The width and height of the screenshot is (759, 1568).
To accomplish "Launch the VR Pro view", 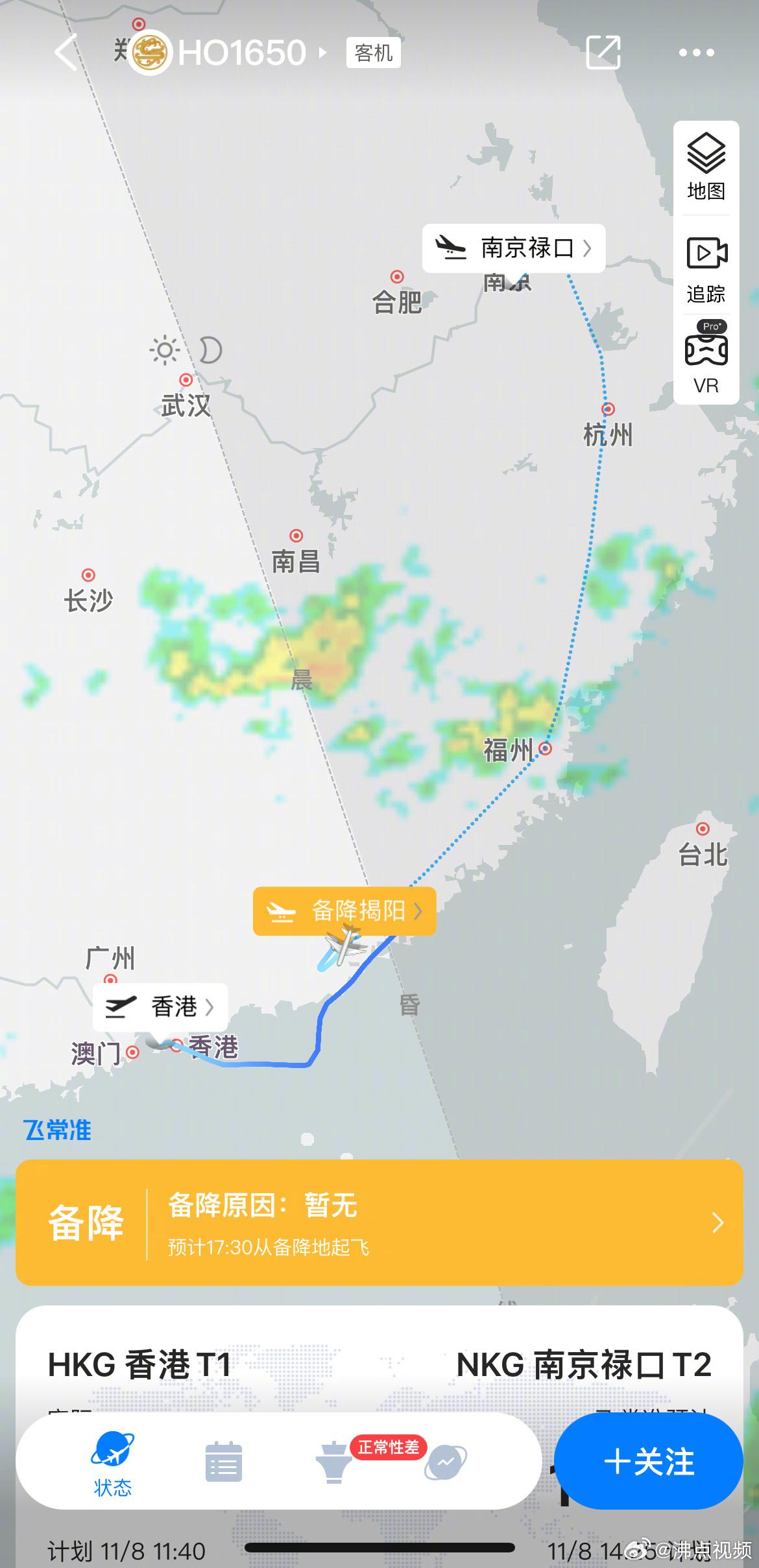I will pyautogui.click(x=706, y=359).
